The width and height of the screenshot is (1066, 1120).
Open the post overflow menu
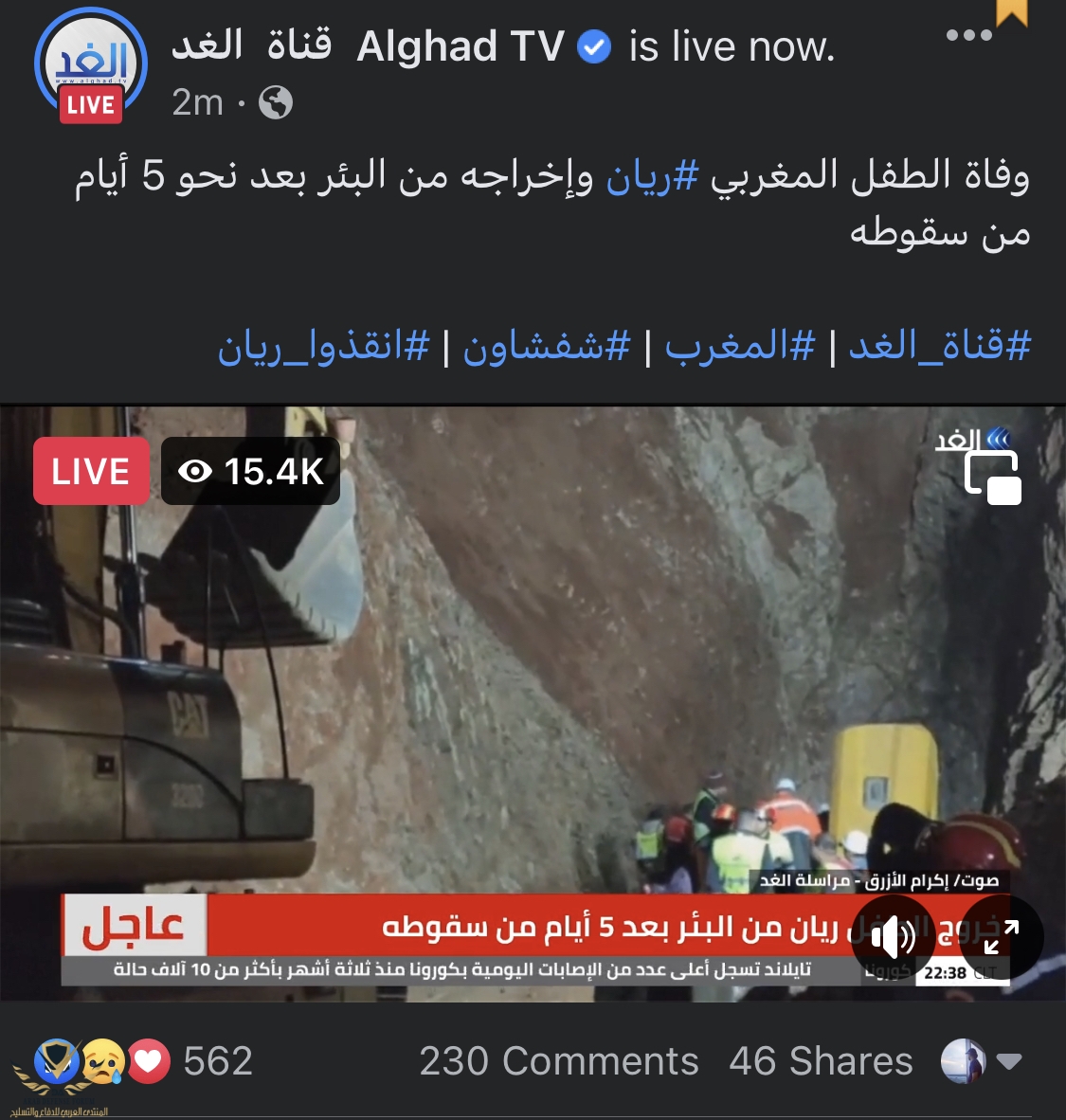(968, 36)
